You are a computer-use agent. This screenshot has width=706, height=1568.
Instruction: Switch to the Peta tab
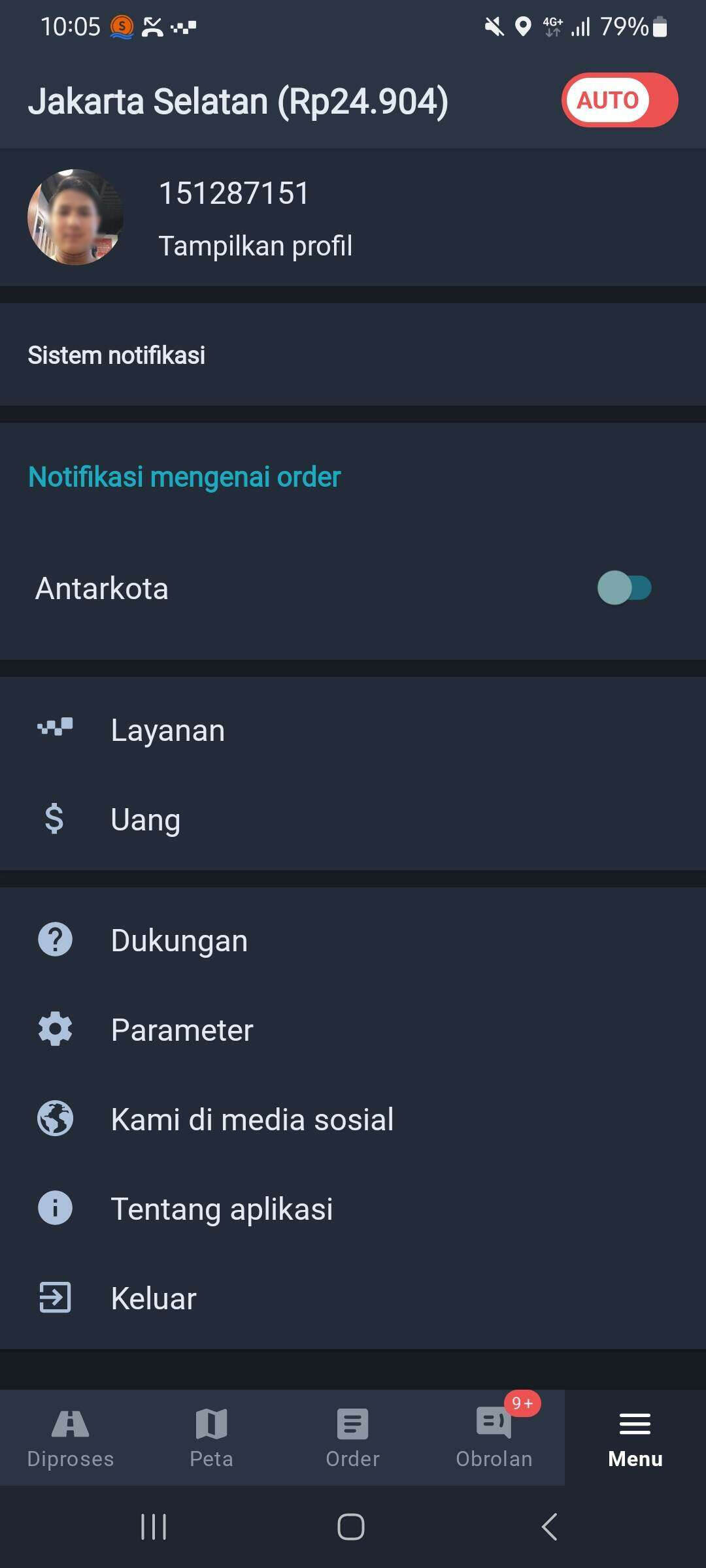click(x=211, y=1437)
